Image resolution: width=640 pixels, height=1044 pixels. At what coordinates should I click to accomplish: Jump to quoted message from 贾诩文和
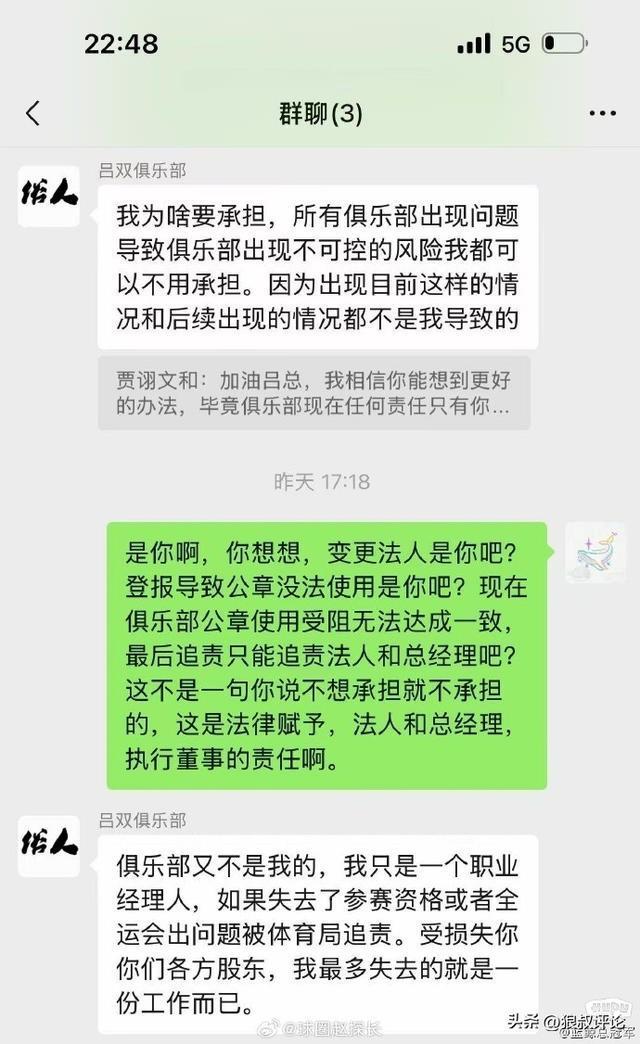314,393
